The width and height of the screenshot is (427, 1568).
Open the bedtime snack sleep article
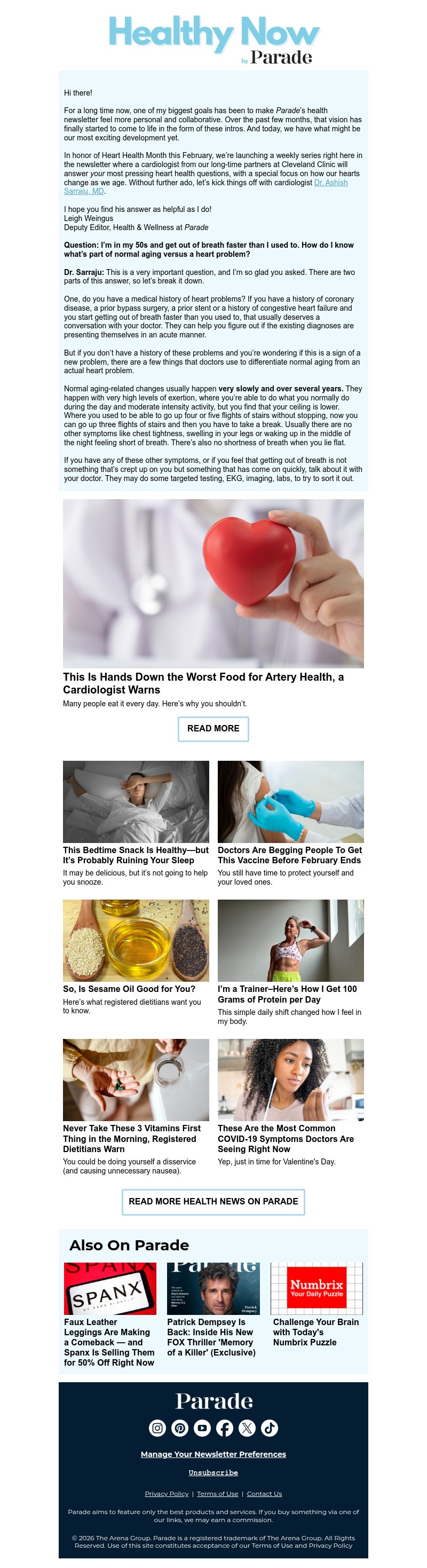[136, 855]
